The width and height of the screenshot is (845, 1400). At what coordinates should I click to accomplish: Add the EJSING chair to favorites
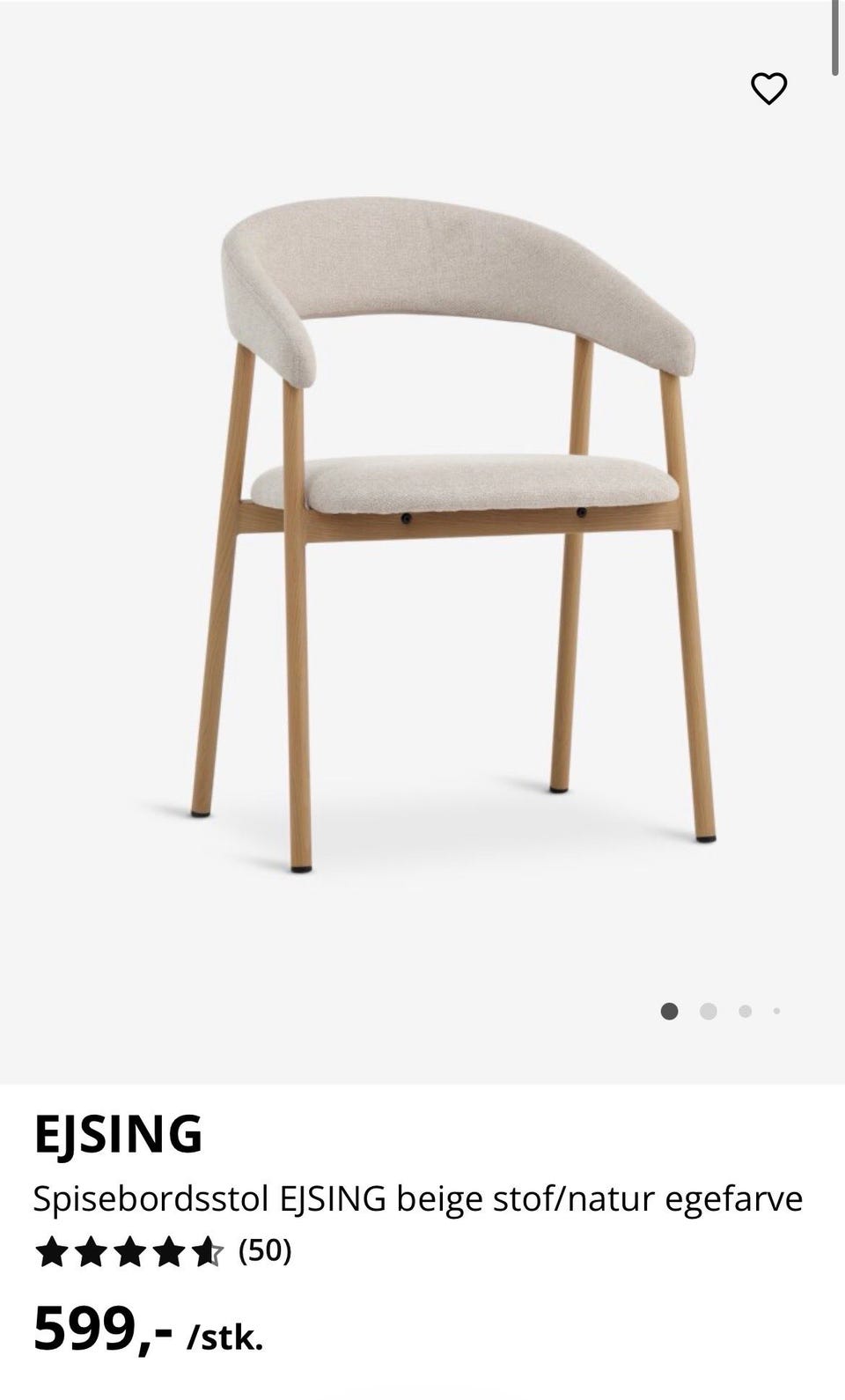(x=768, y=88)
